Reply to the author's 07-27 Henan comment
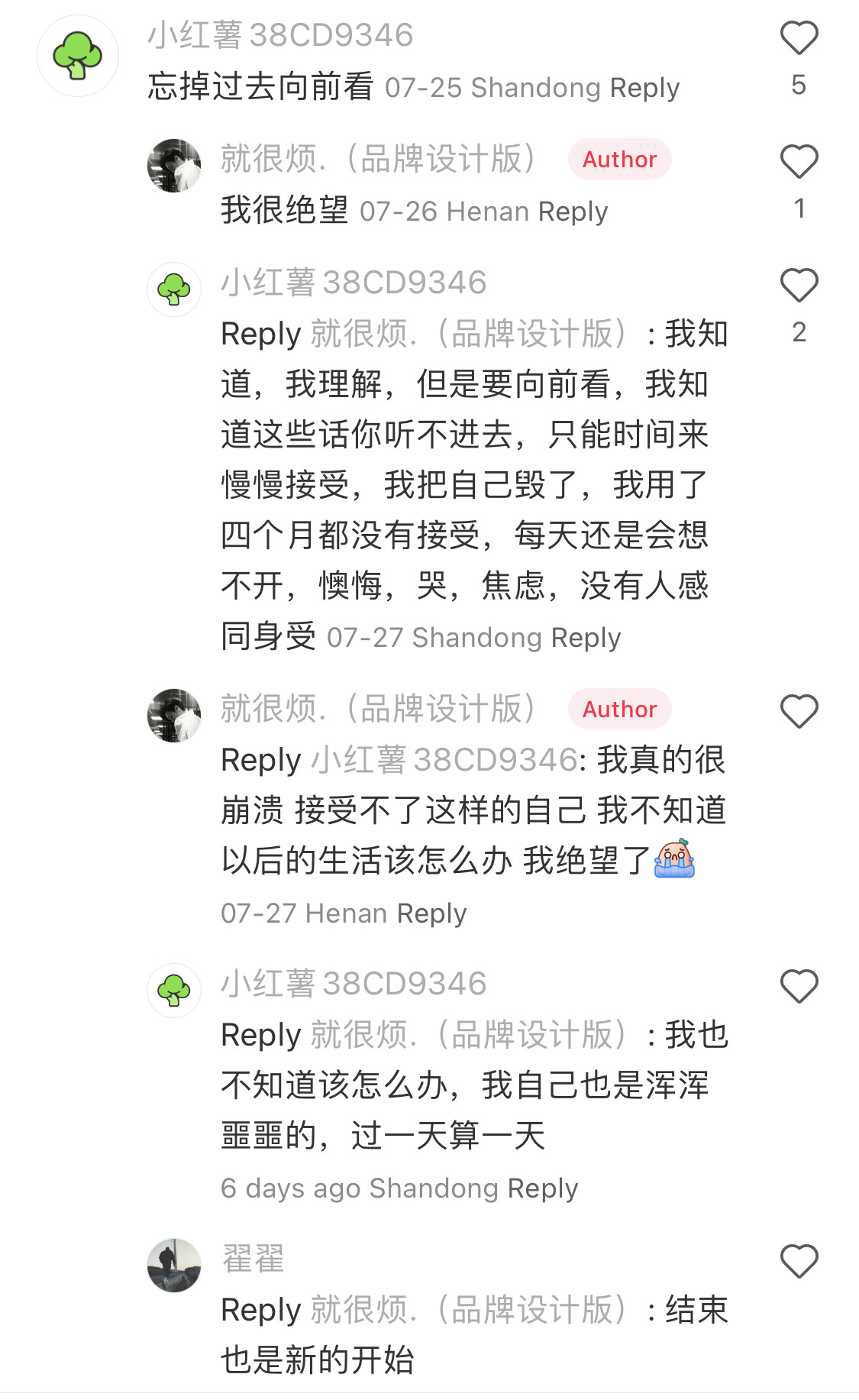This screenshot has width=859, height=1400. [x=431, y=913]
